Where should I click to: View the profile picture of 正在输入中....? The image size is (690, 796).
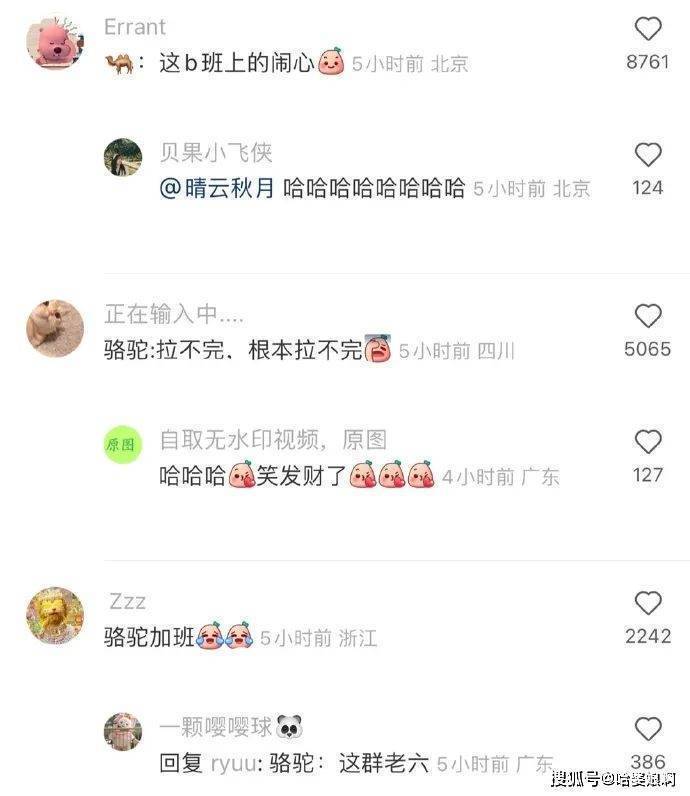55,327
